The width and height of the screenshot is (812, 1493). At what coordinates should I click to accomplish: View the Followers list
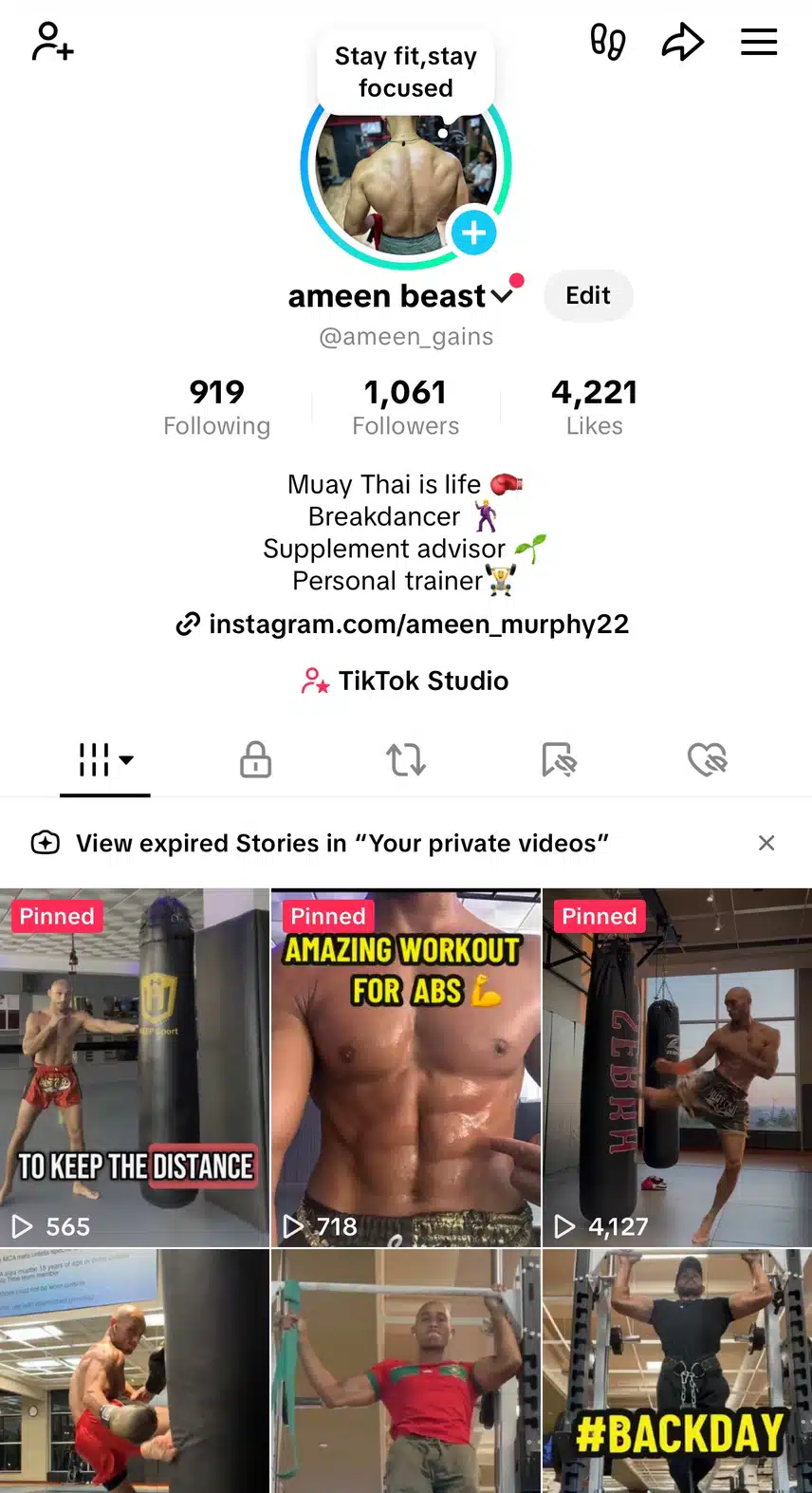(405, 407)
